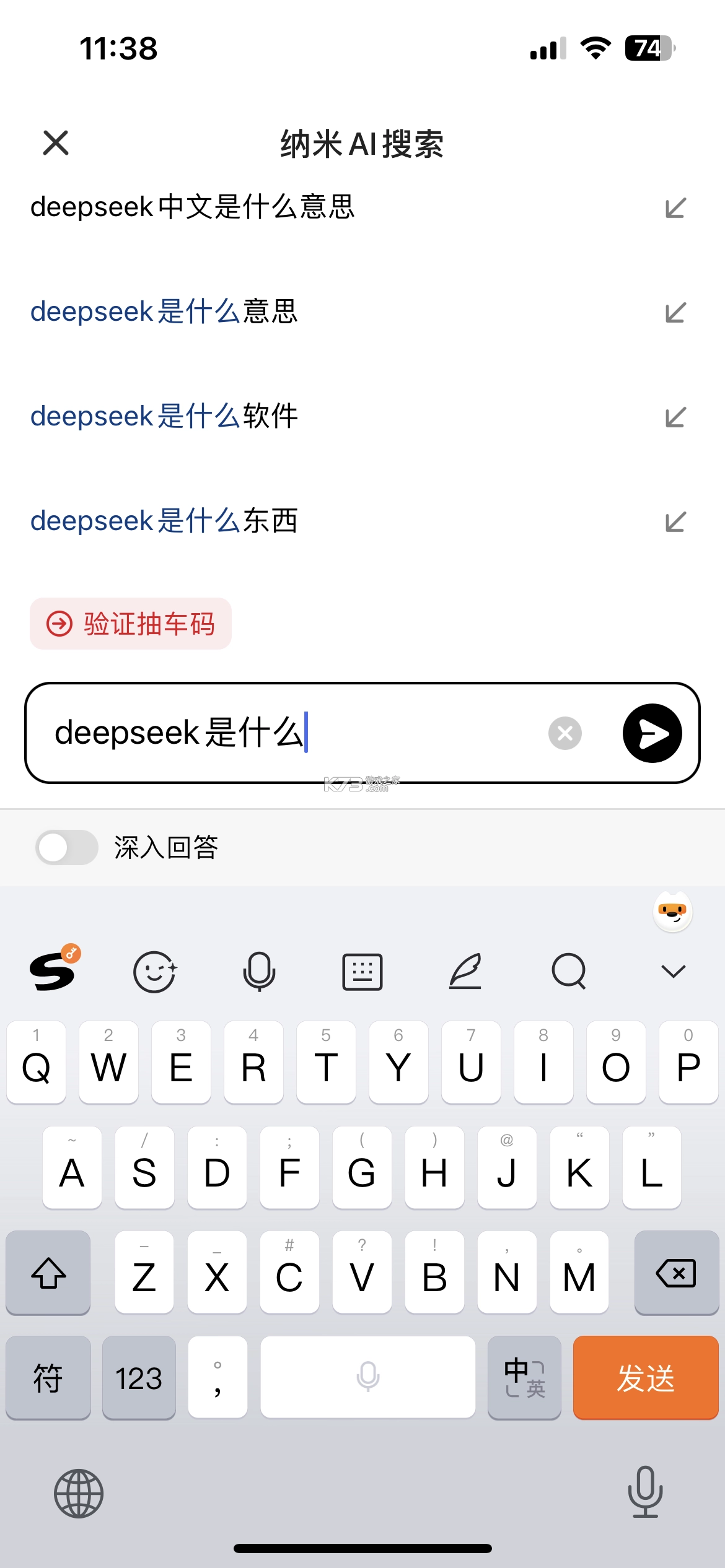Switch keyboard to symbols with 符 key
The height and width of the screenshot is (1568, 725).
47,1379
